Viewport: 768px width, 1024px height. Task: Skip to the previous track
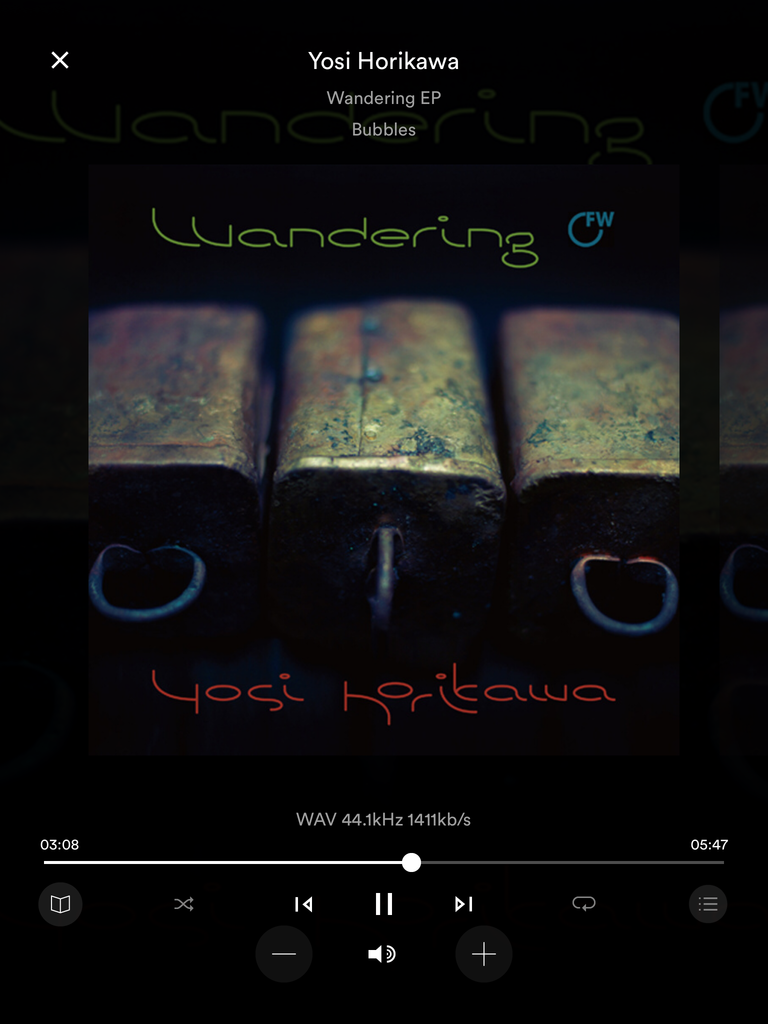pos(303,904)
